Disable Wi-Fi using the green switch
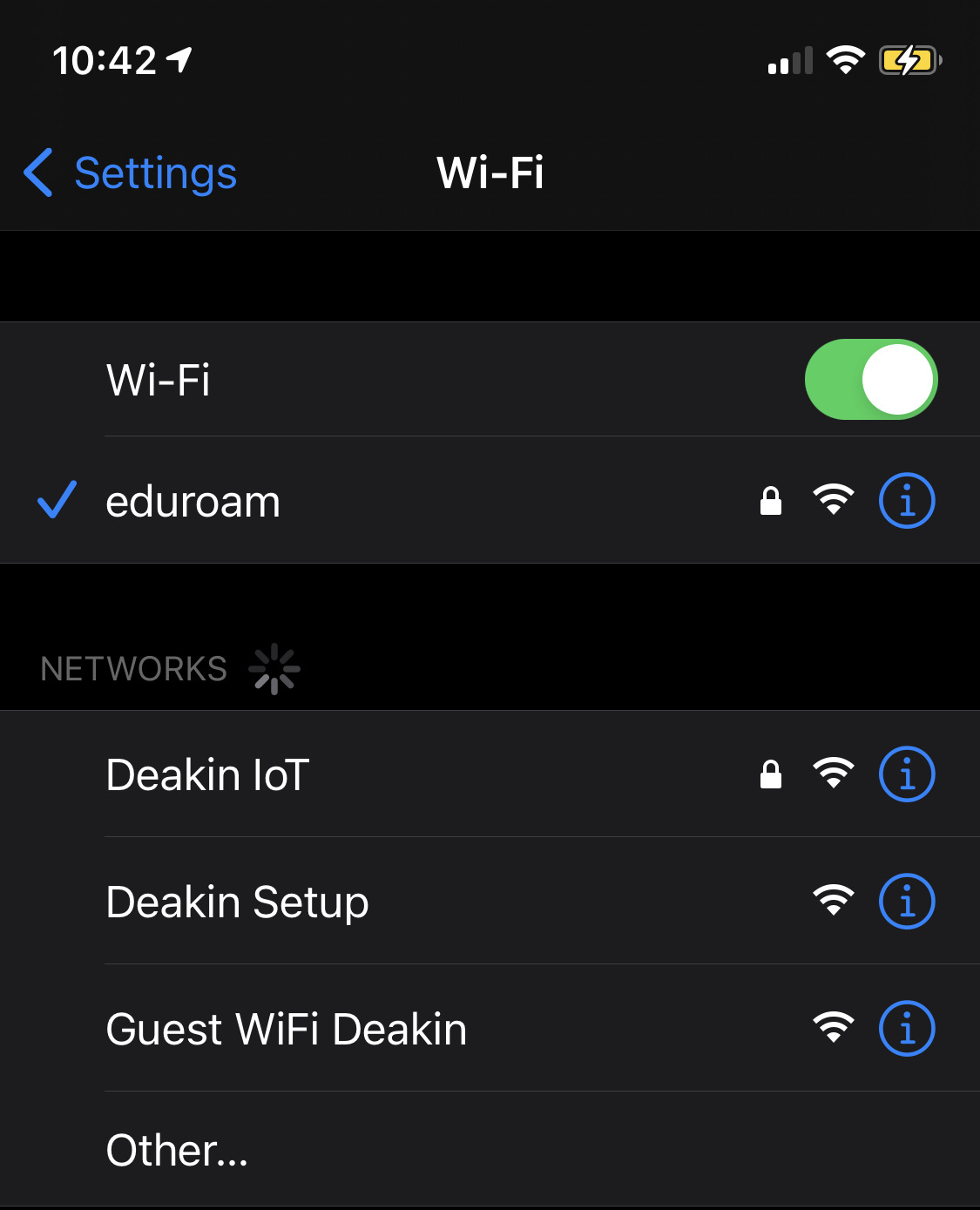This screenshot has width=980, height=1210. (x=870, y=380)
